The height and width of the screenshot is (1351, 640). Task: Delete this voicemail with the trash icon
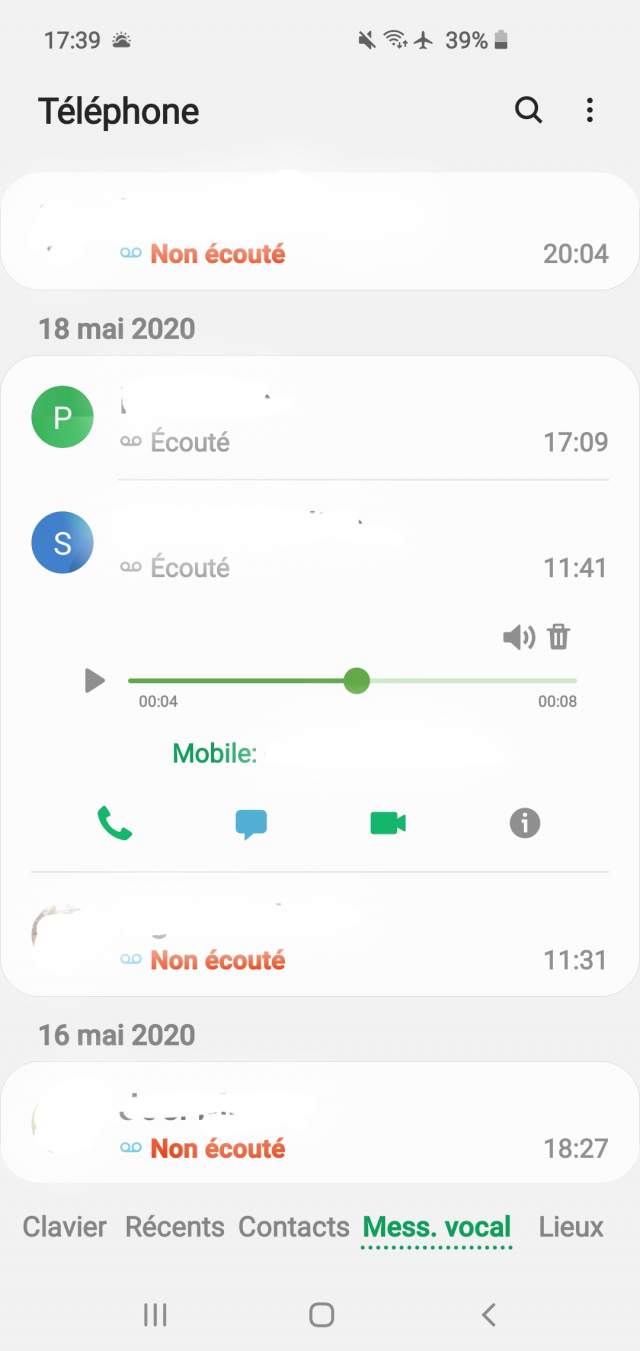click(x=559, y=637)
